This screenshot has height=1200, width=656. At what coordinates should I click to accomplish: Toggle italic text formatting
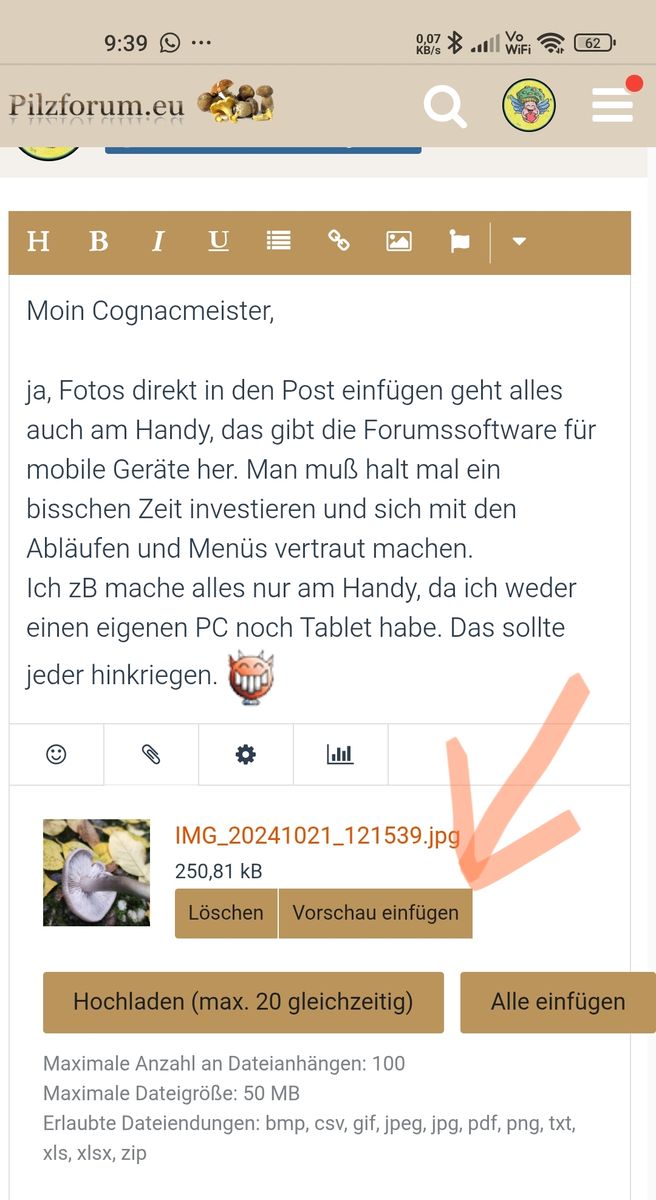(x=158, y=241)
